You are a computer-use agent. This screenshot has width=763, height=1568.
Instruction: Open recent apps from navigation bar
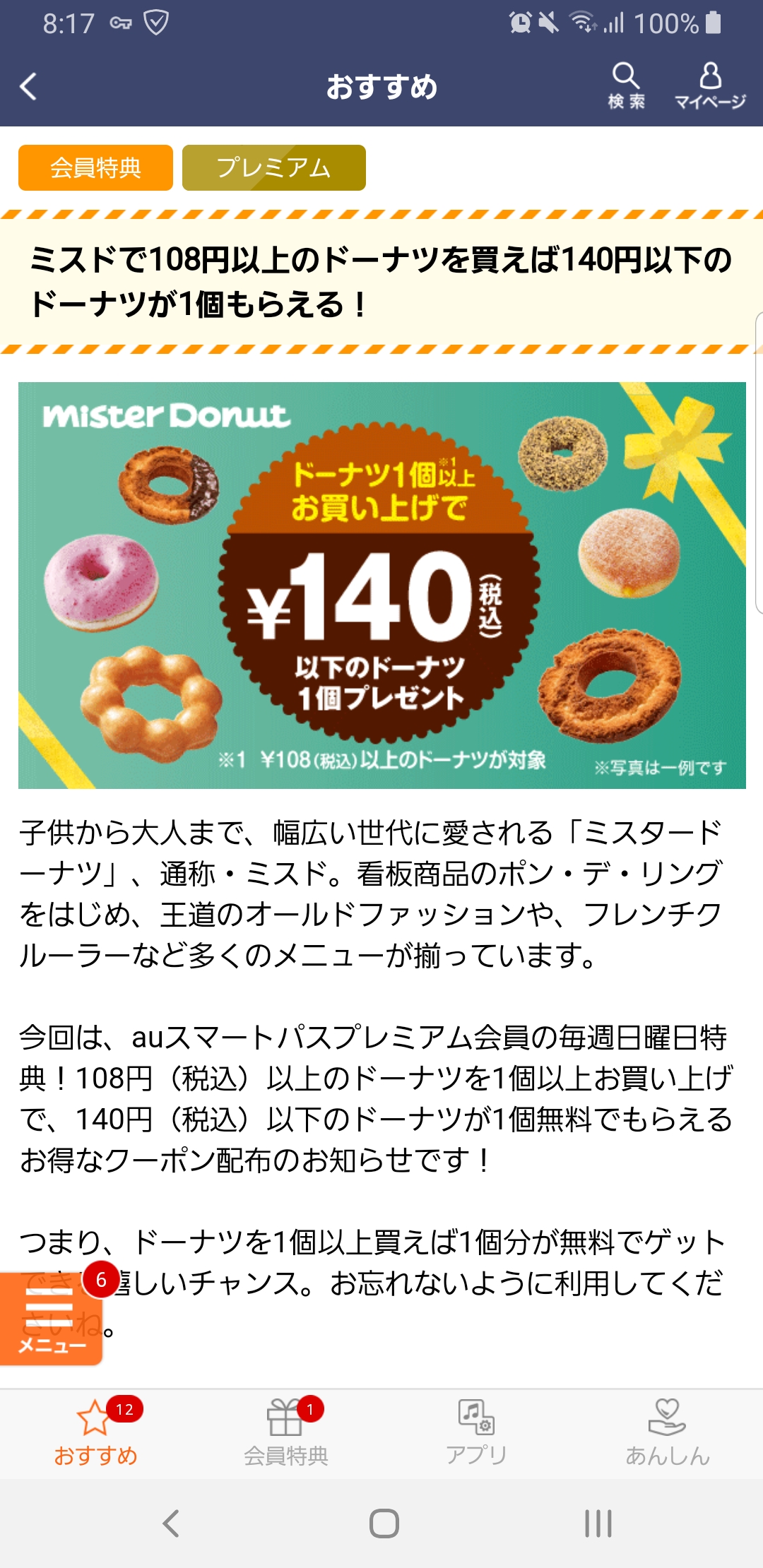[598, 1524]
